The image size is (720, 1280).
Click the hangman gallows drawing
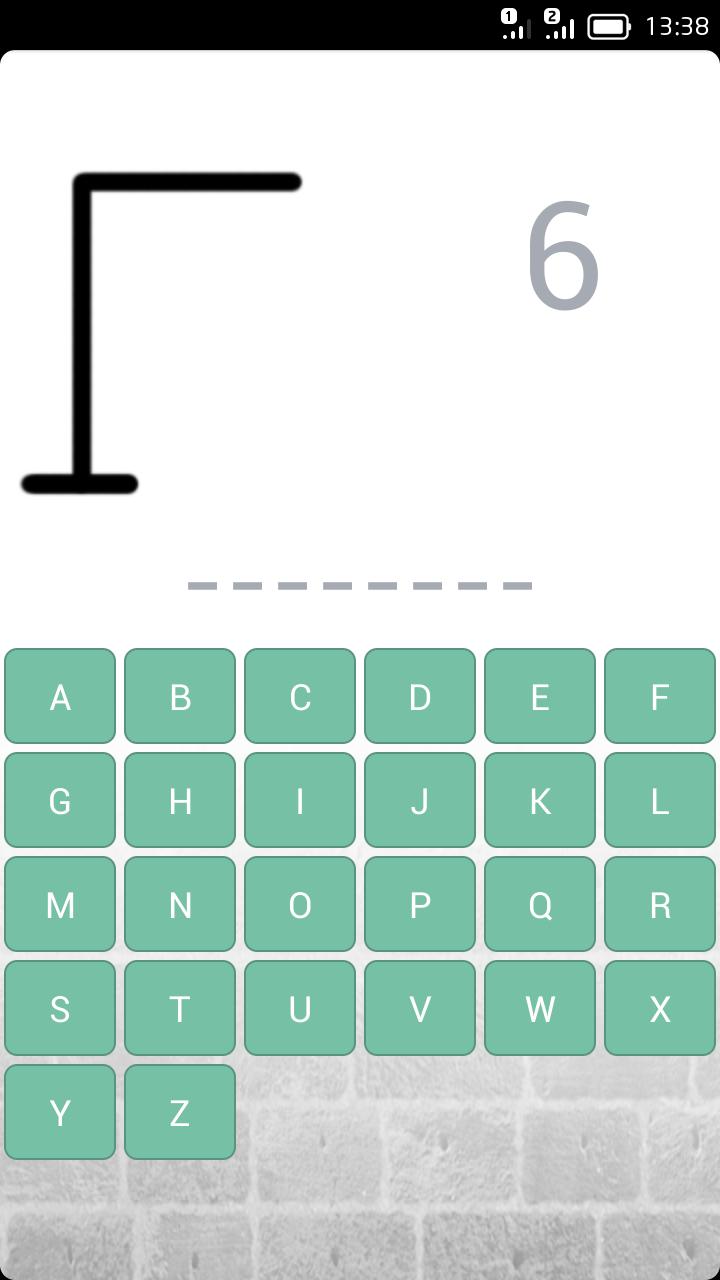pos(160,330)
